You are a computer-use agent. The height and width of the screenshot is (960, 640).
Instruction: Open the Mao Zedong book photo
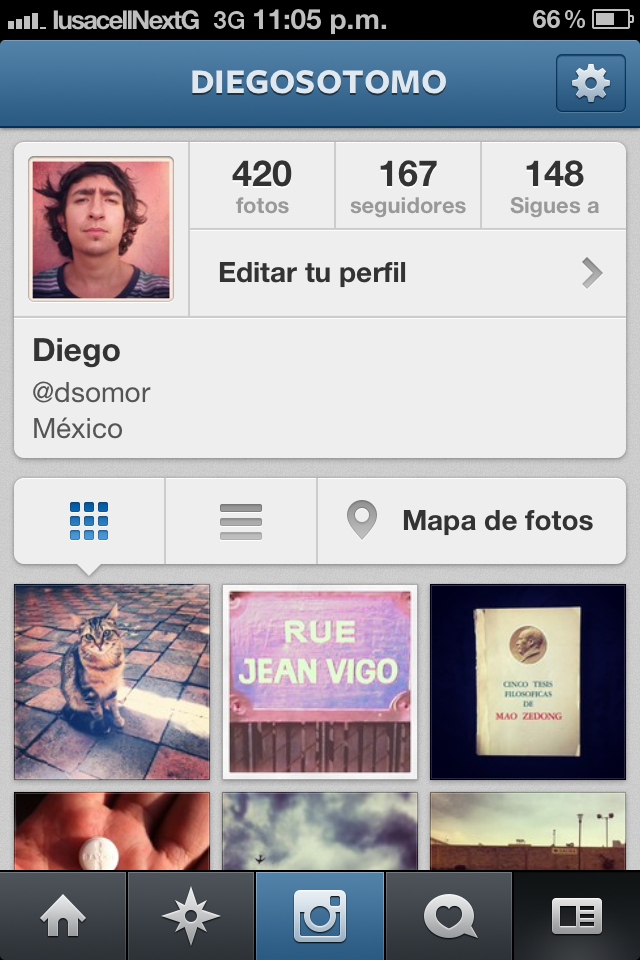click(x=528, y=682)
